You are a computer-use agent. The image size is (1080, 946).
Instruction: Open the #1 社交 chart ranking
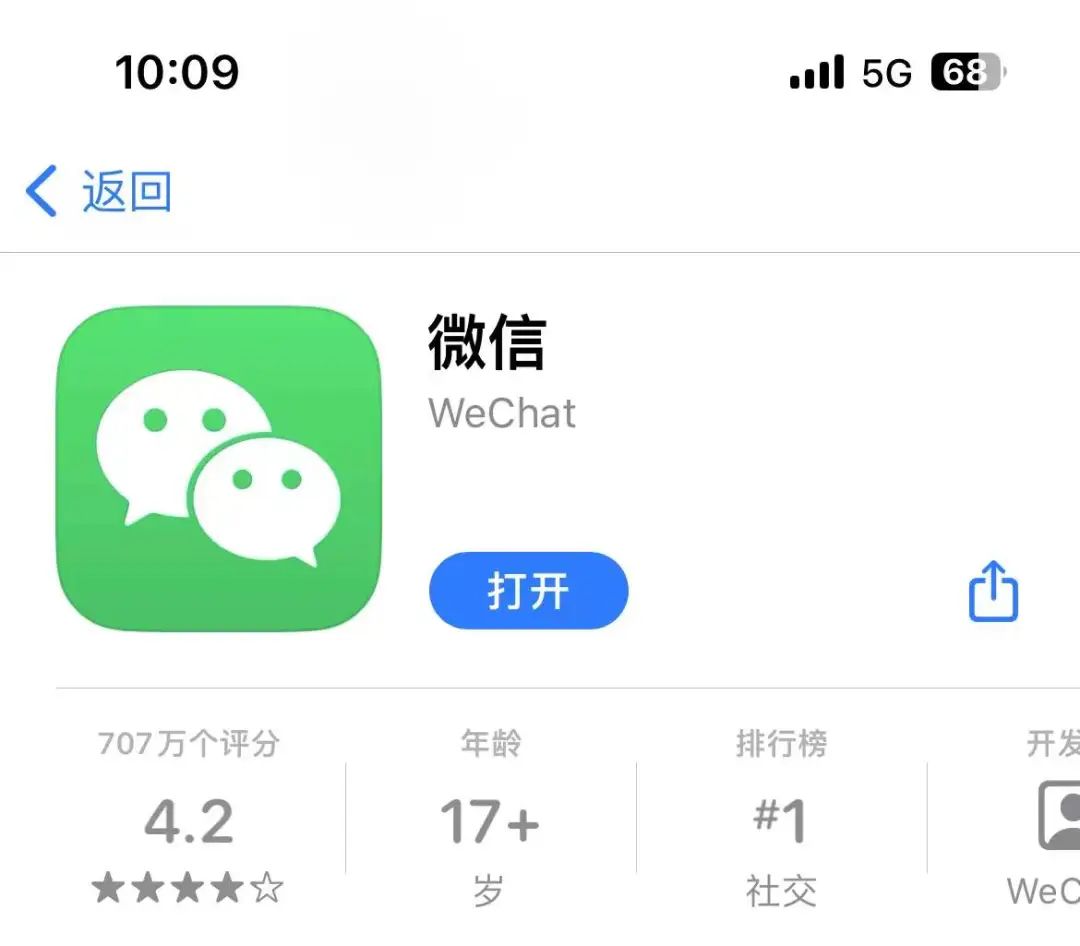coord(781,820)
